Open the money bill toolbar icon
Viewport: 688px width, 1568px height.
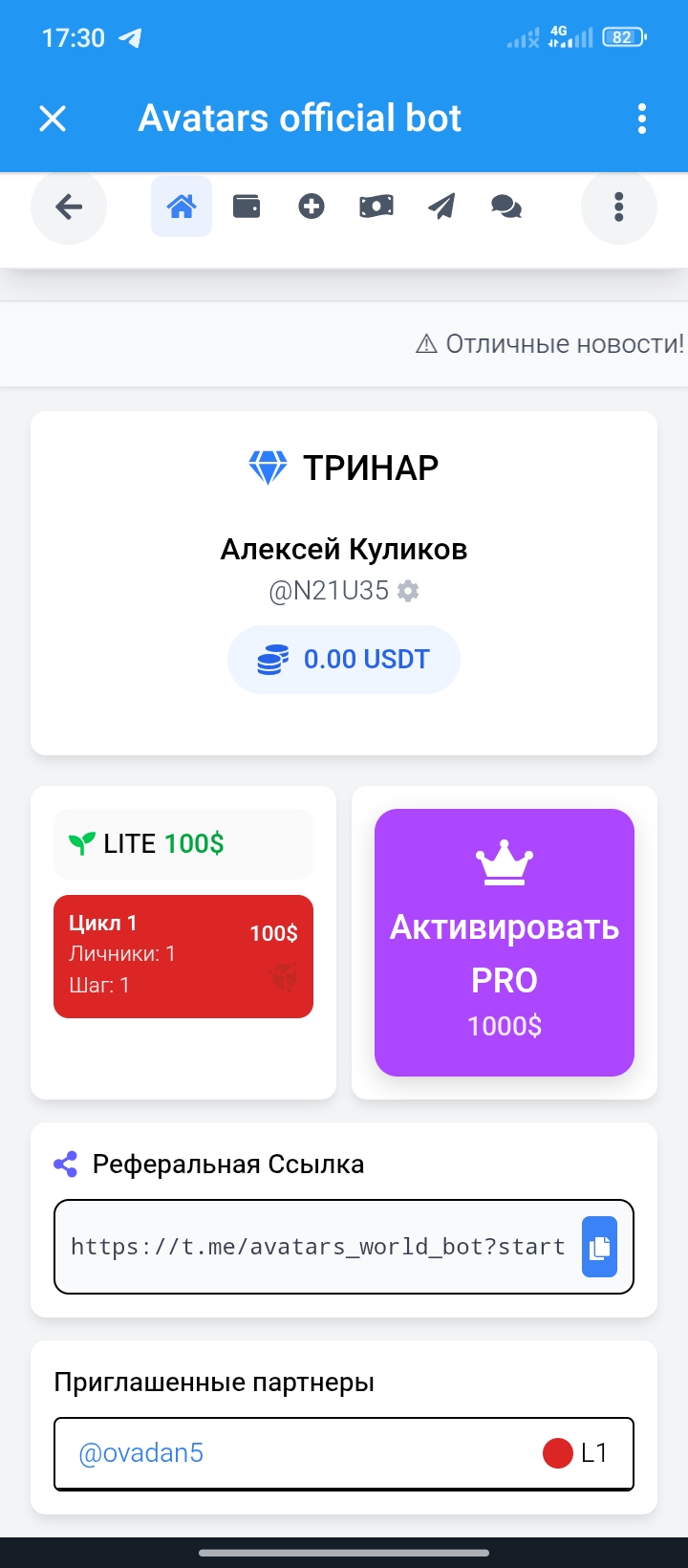[376, 207]
